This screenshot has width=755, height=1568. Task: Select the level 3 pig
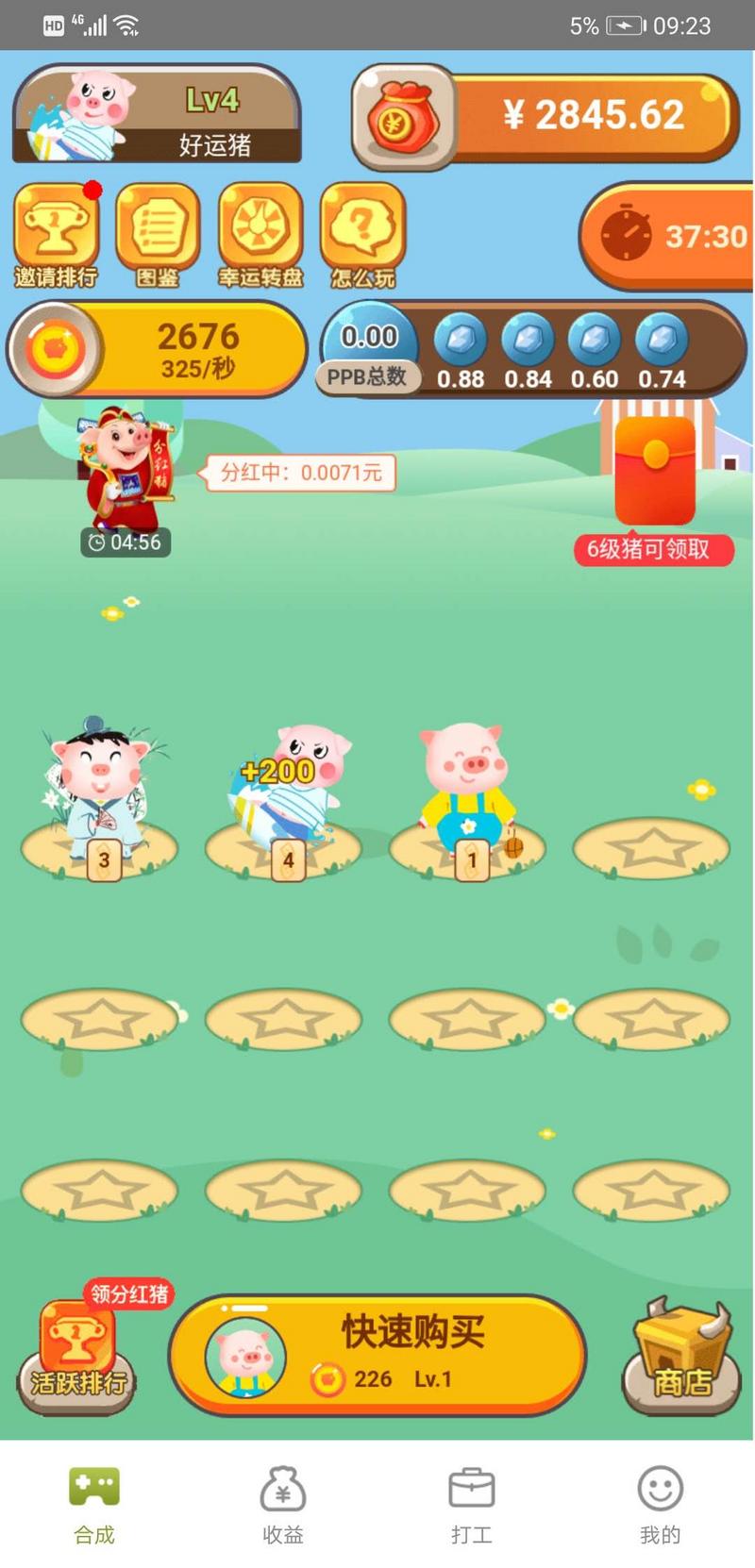click(x=99, y=792)
